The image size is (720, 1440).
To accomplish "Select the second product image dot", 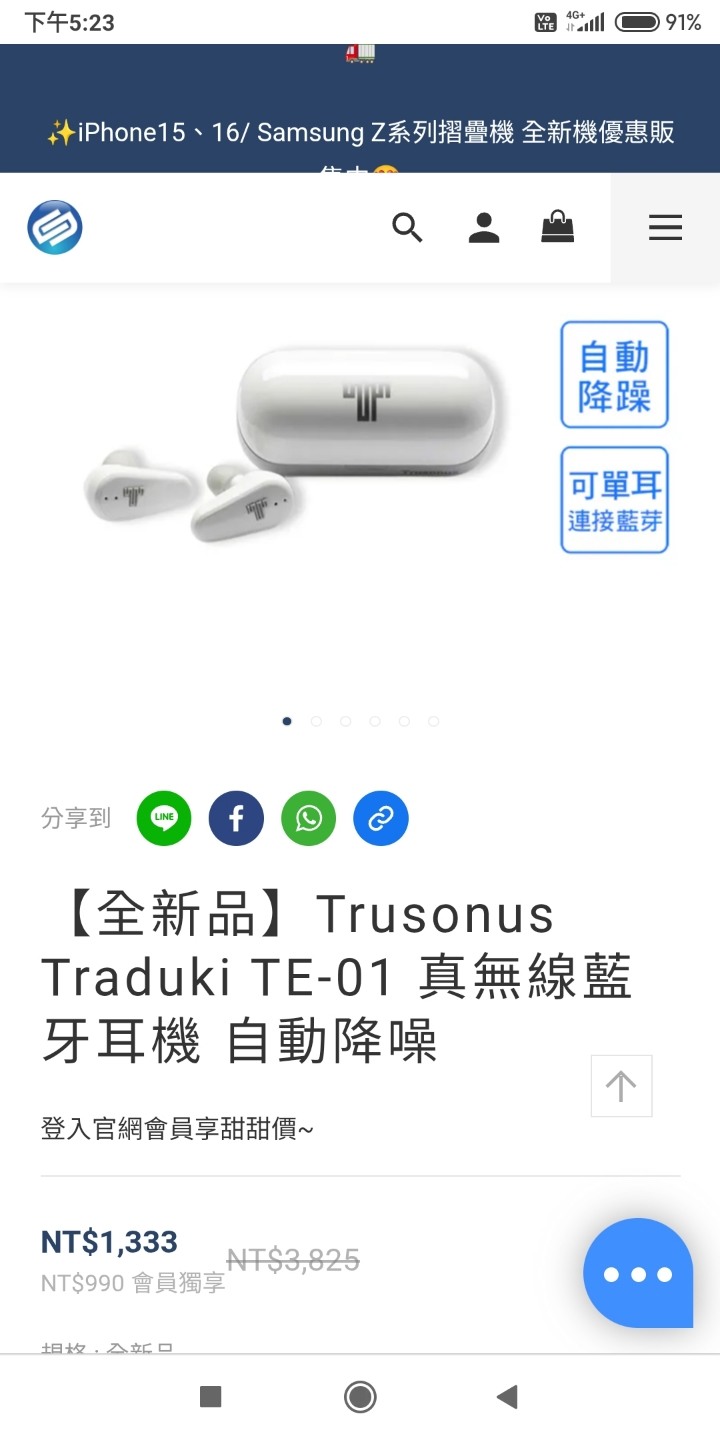I will pyautogui.click(x=316, y=721).
